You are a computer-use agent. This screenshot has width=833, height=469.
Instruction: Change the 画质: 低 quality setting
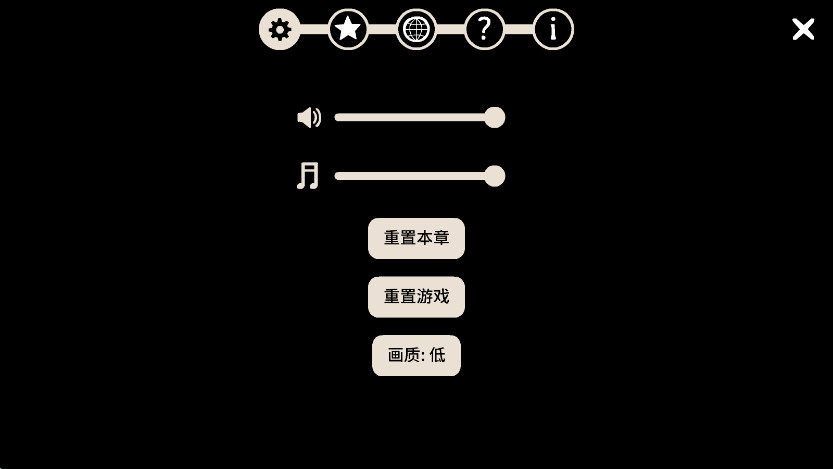[x=416, y=355]
